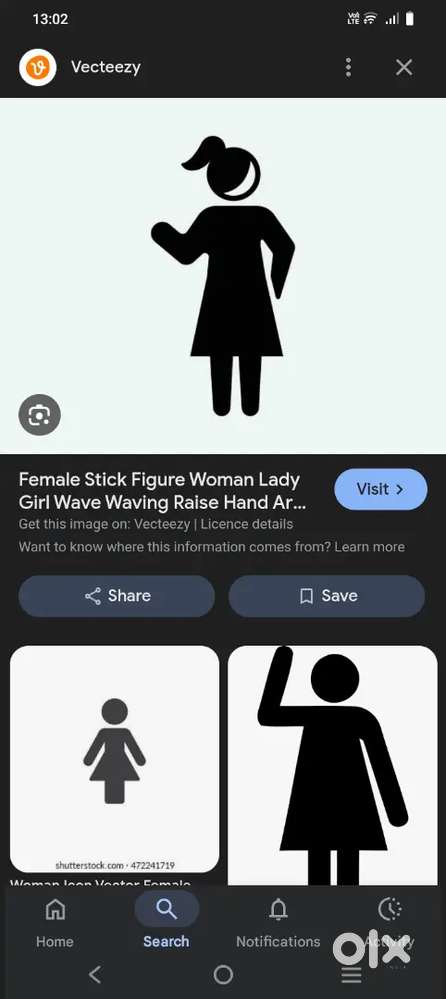Screen dimensions: 446x999
Task: Visit the Vecteezy source page
Action: pos(380,489)
